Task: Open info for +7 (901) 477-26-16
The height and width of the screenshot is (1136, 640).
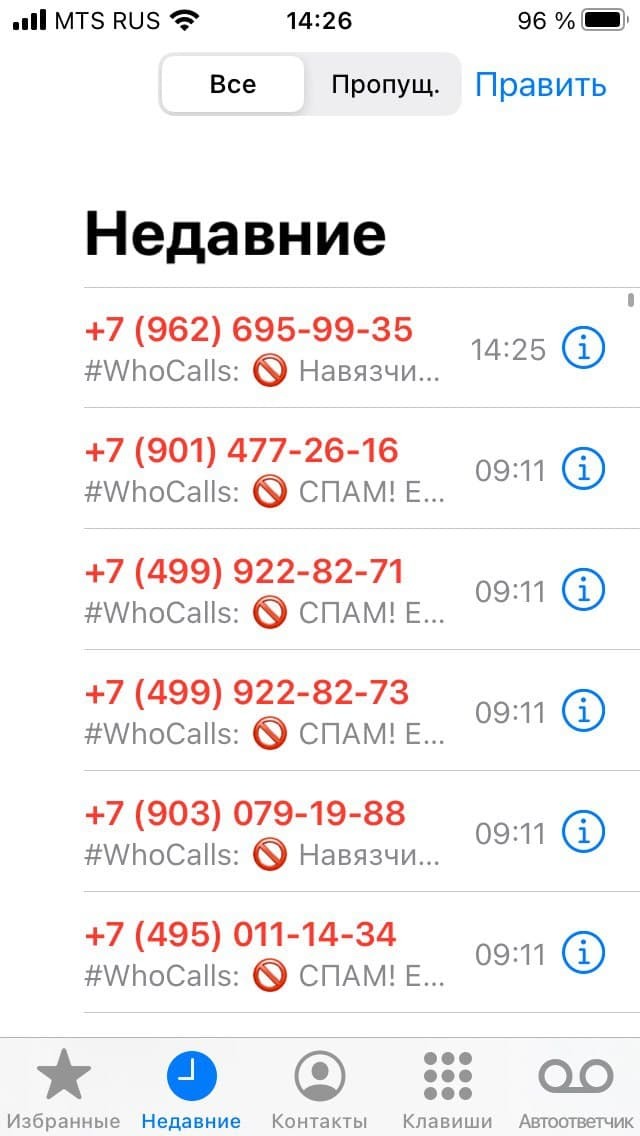Action: click(x=584, y=469)
